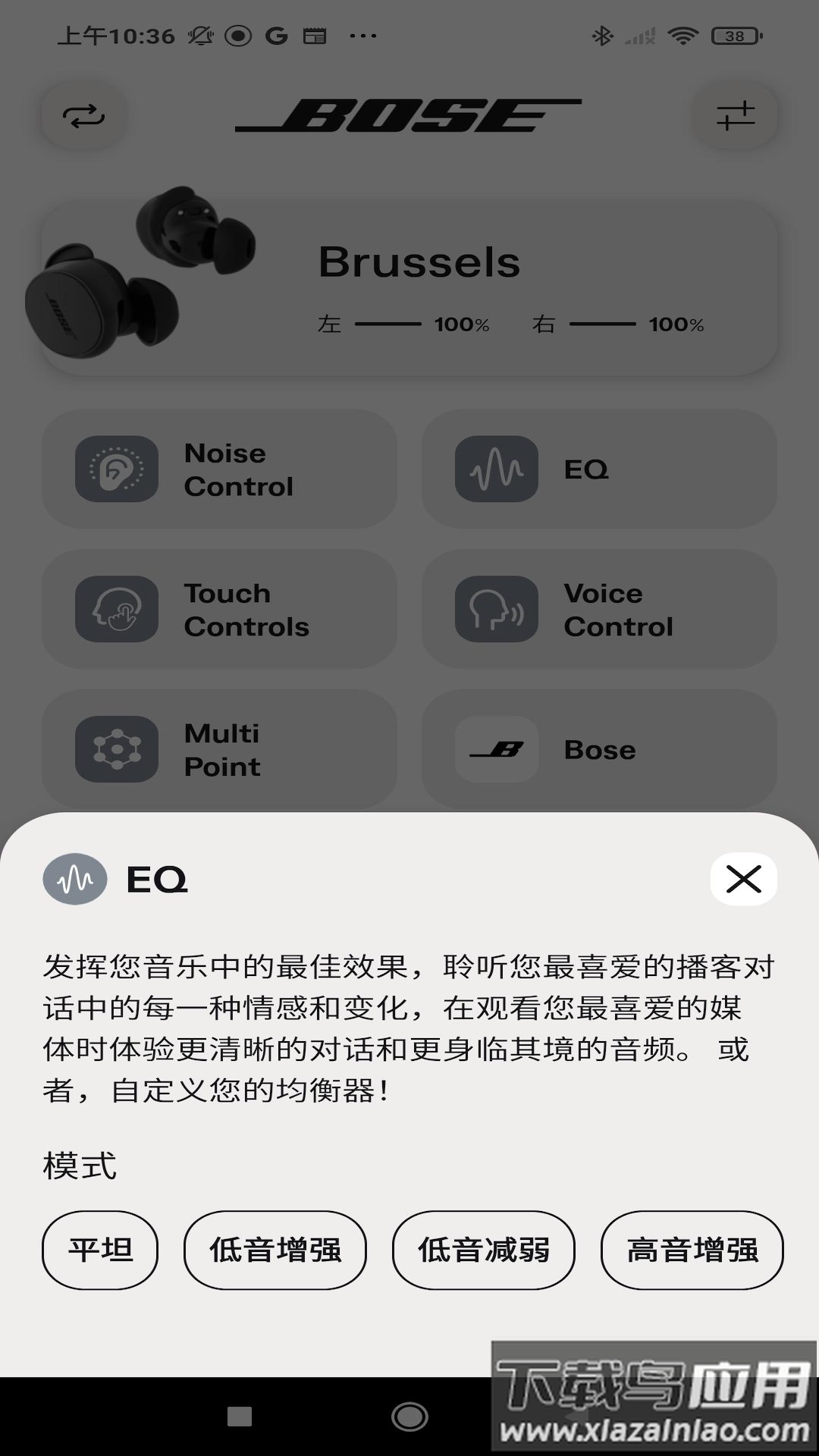Viewport: 819px width, 1456px height.
Task: Tap the Voice Control speaking-head icon
Action: pyautogui.click(x=497, y=609)
